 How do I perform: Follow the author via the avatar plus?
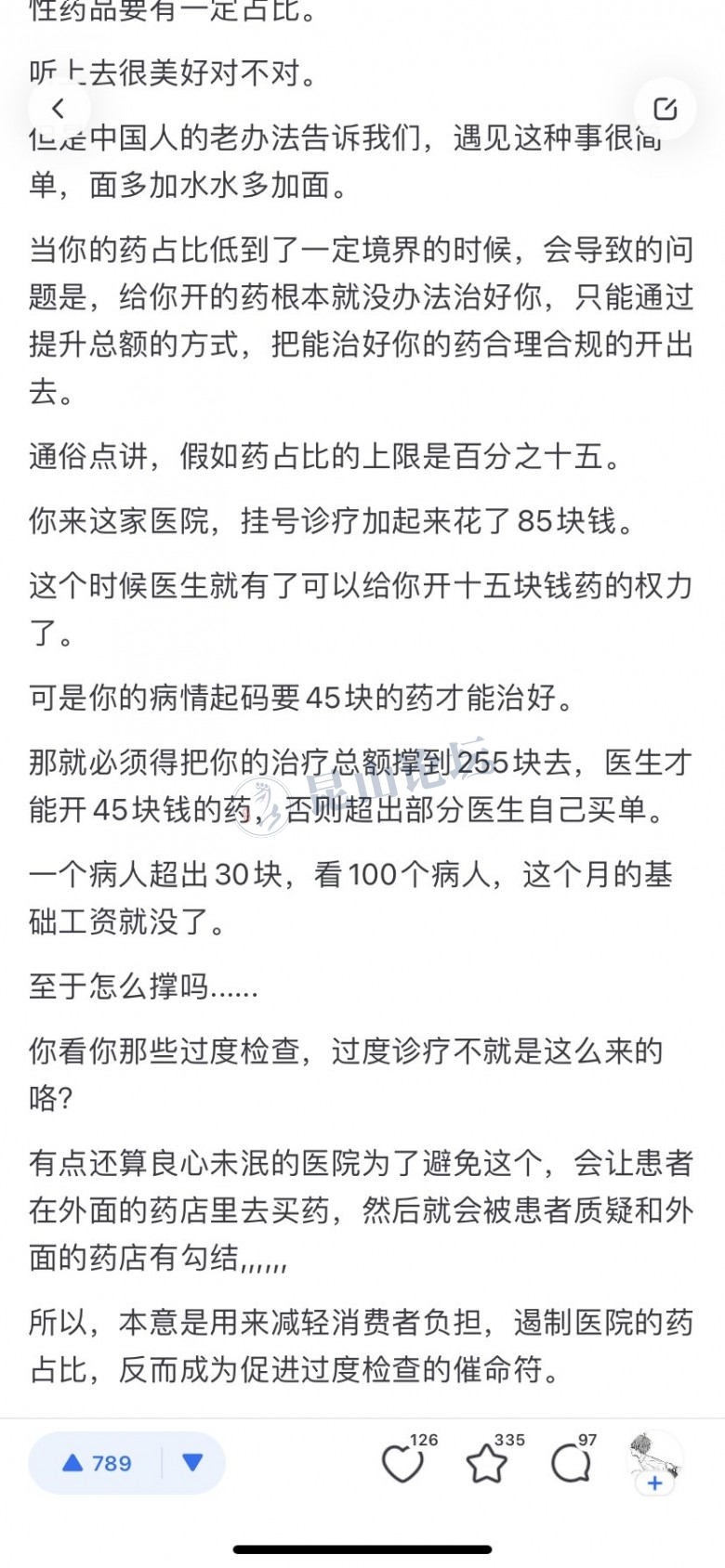pos(654,1482)
